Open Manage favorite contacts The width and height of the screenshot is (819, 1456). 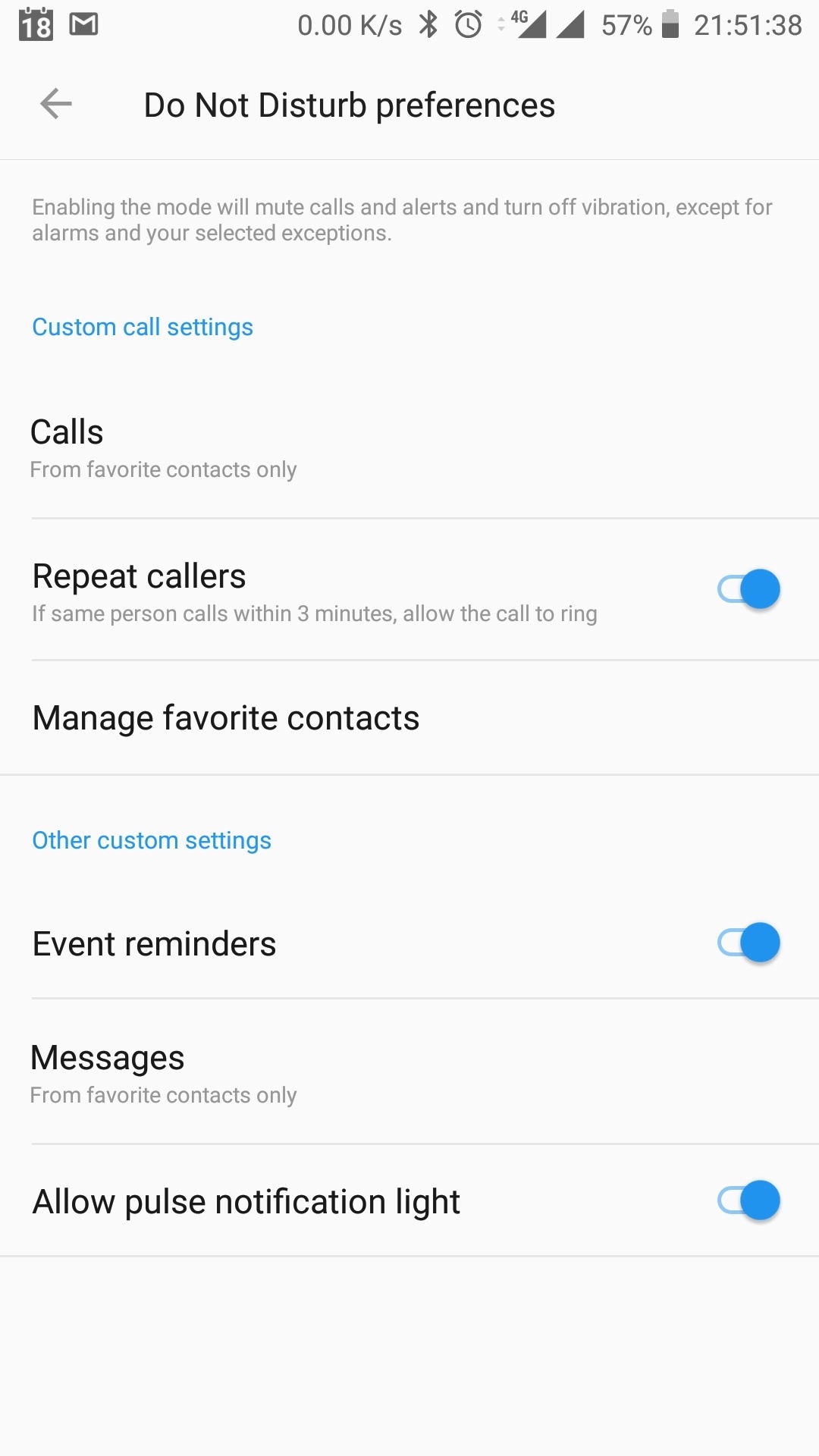tap(226, 717)
